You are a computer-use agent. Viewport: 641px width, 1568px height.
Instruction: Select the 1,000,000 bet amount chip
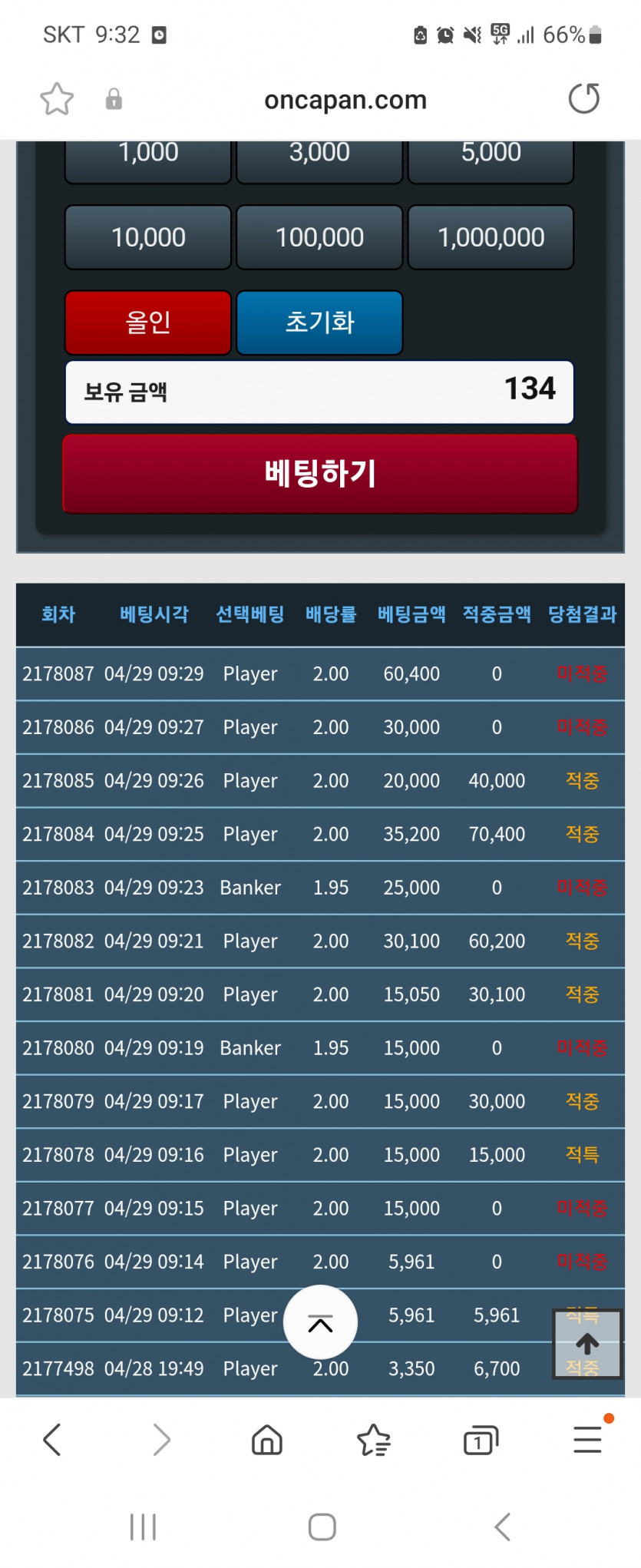pyautogui.click(x=491, y=237)
